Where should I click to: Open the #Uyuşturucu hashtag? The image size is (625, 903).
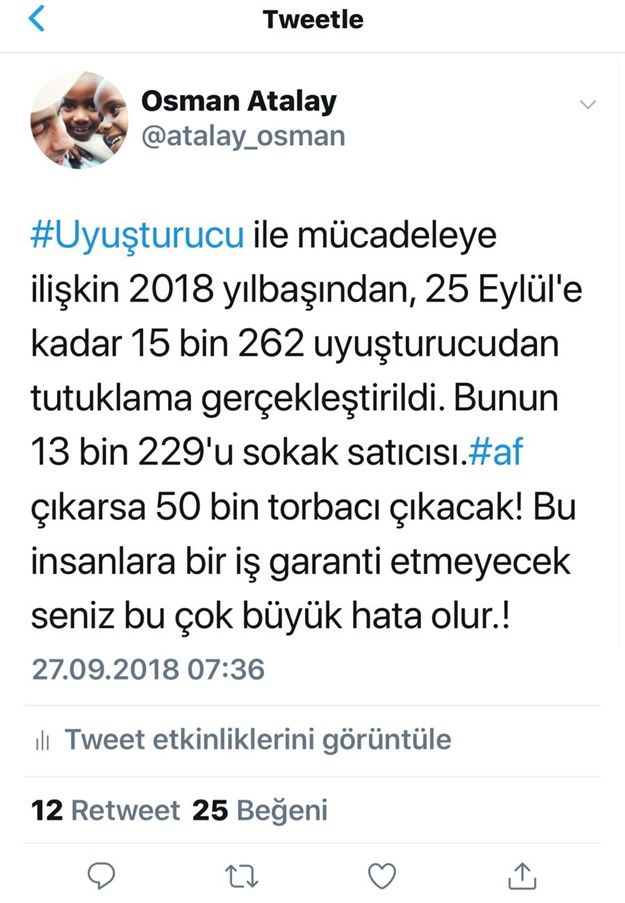click(x=137, y=237)
